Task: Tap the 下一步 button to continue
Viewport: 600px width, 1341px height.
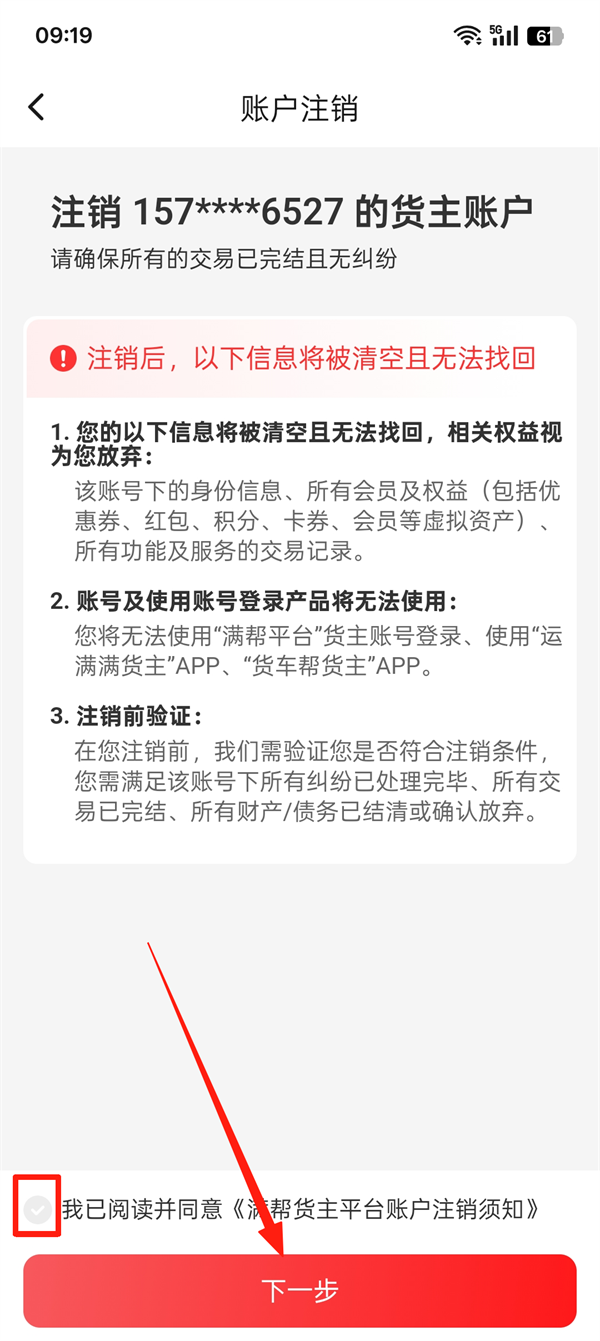Action: [x=300, y=1291]
